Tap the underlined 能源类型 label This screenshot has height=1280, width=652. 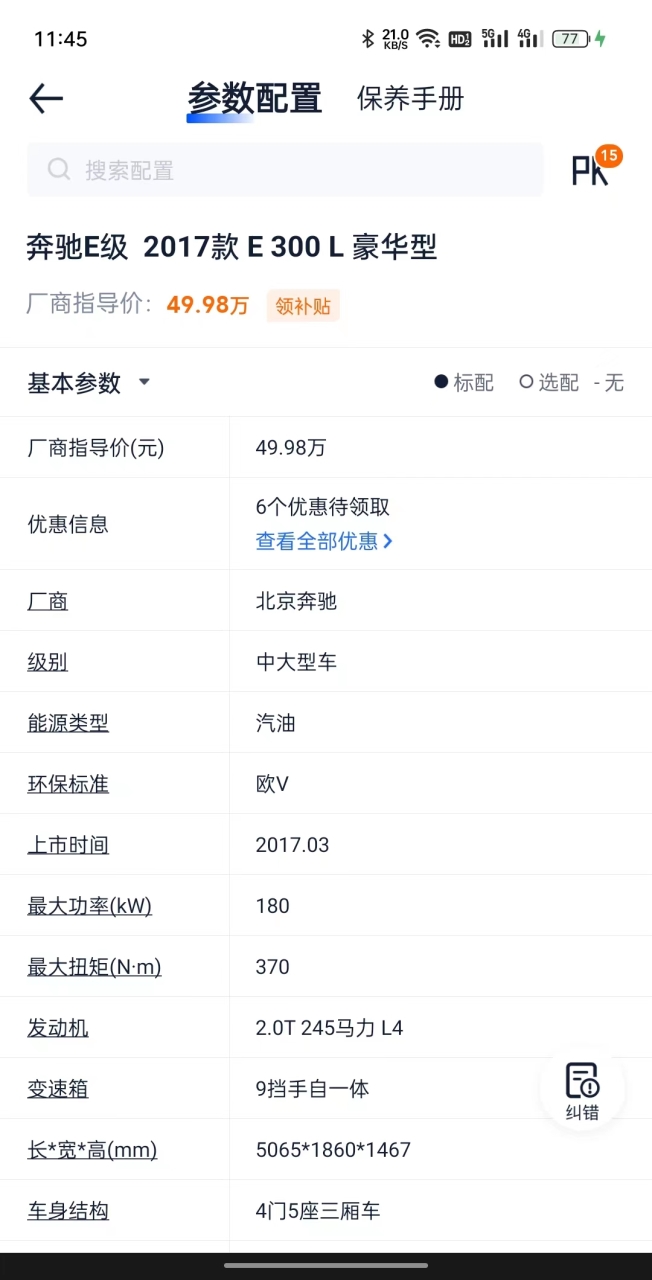click(68, 723)
